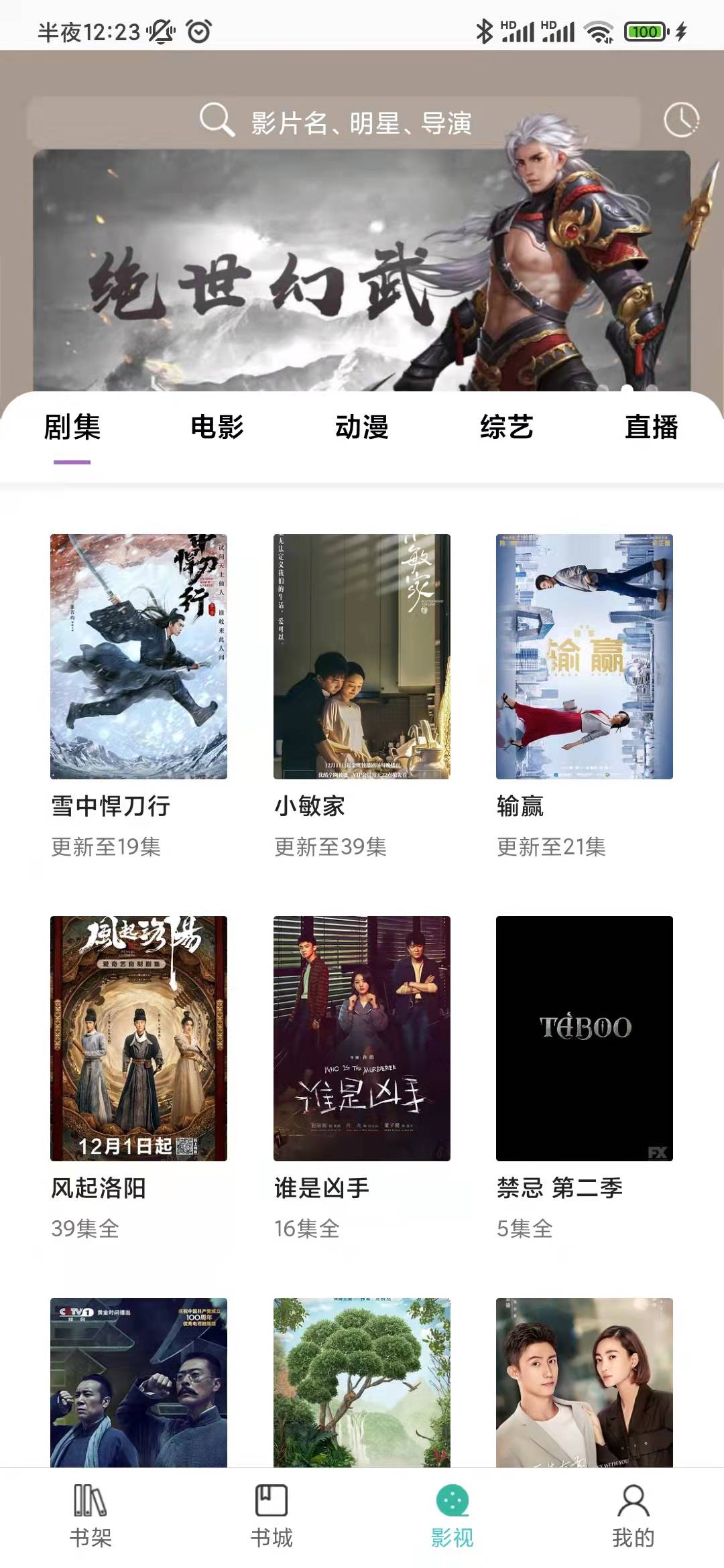Show the 综艺 category
724x1568 pixels.
coord(507,428)
